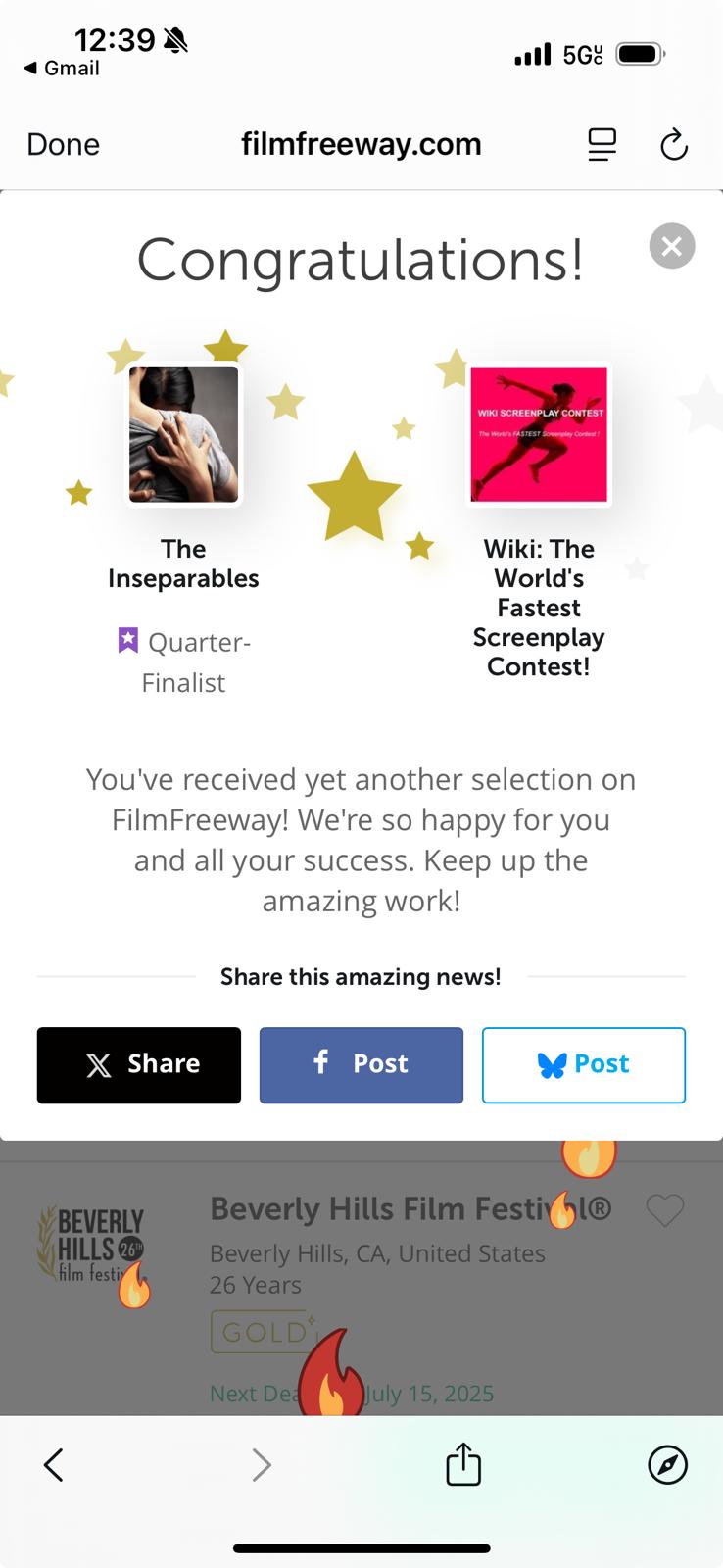
Task: Post the selection to Facebook
Action: pos(361,1065)
